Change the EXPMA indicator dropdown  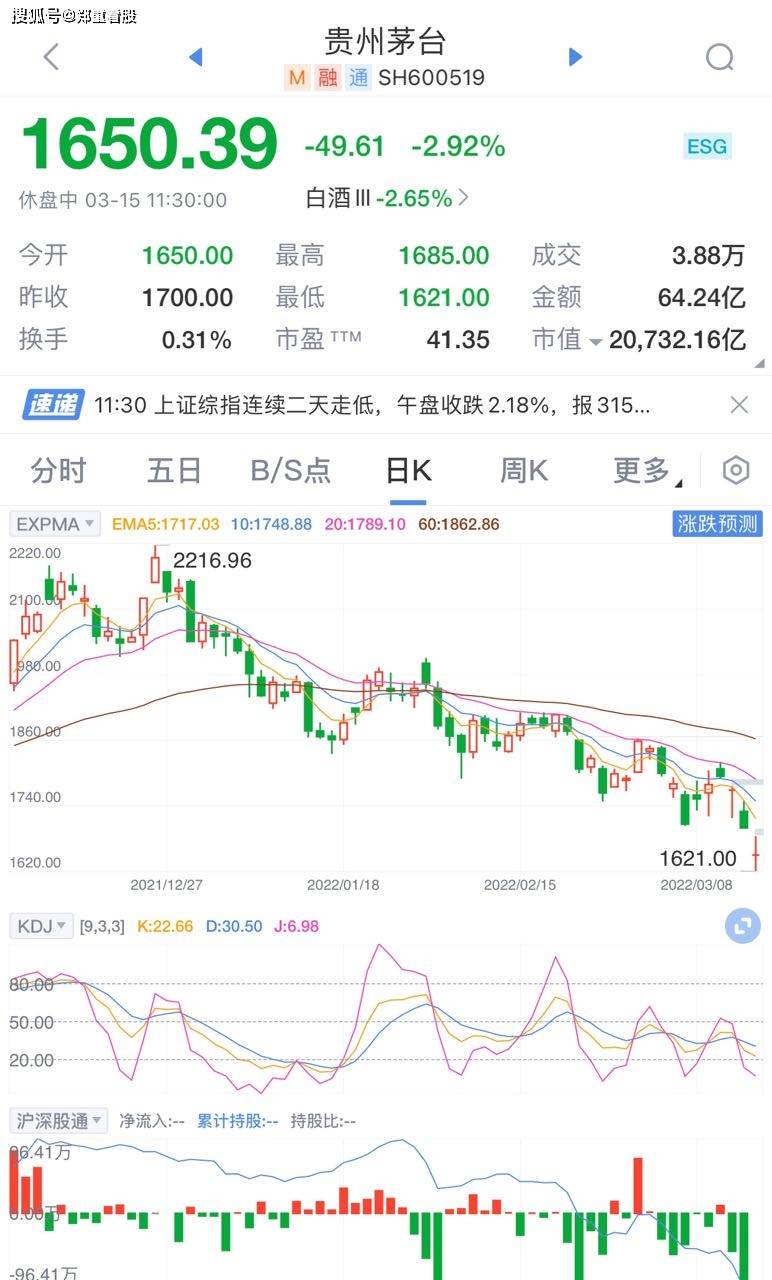coord(56,523)
